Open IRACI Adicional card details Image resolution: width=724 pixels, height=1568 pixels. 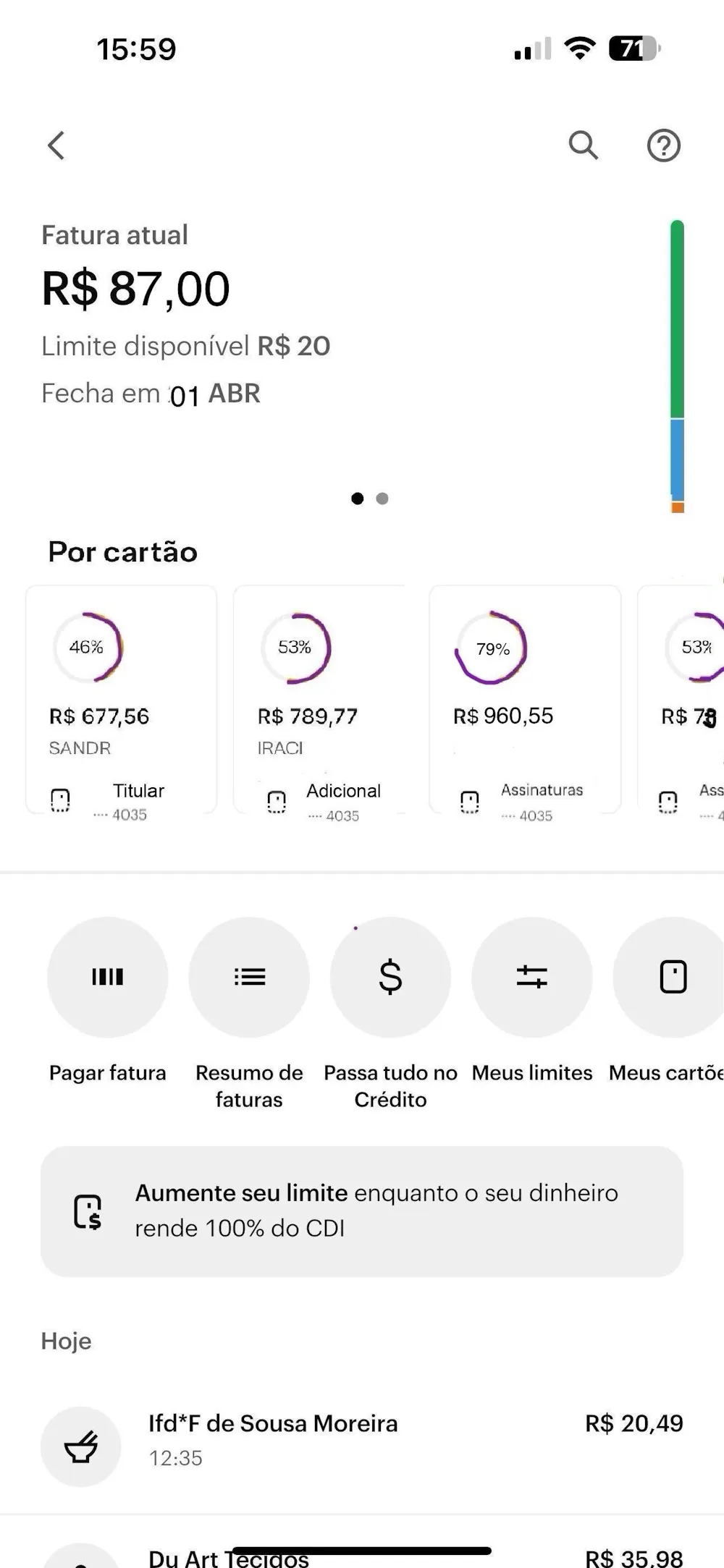[x=319, y=700]
